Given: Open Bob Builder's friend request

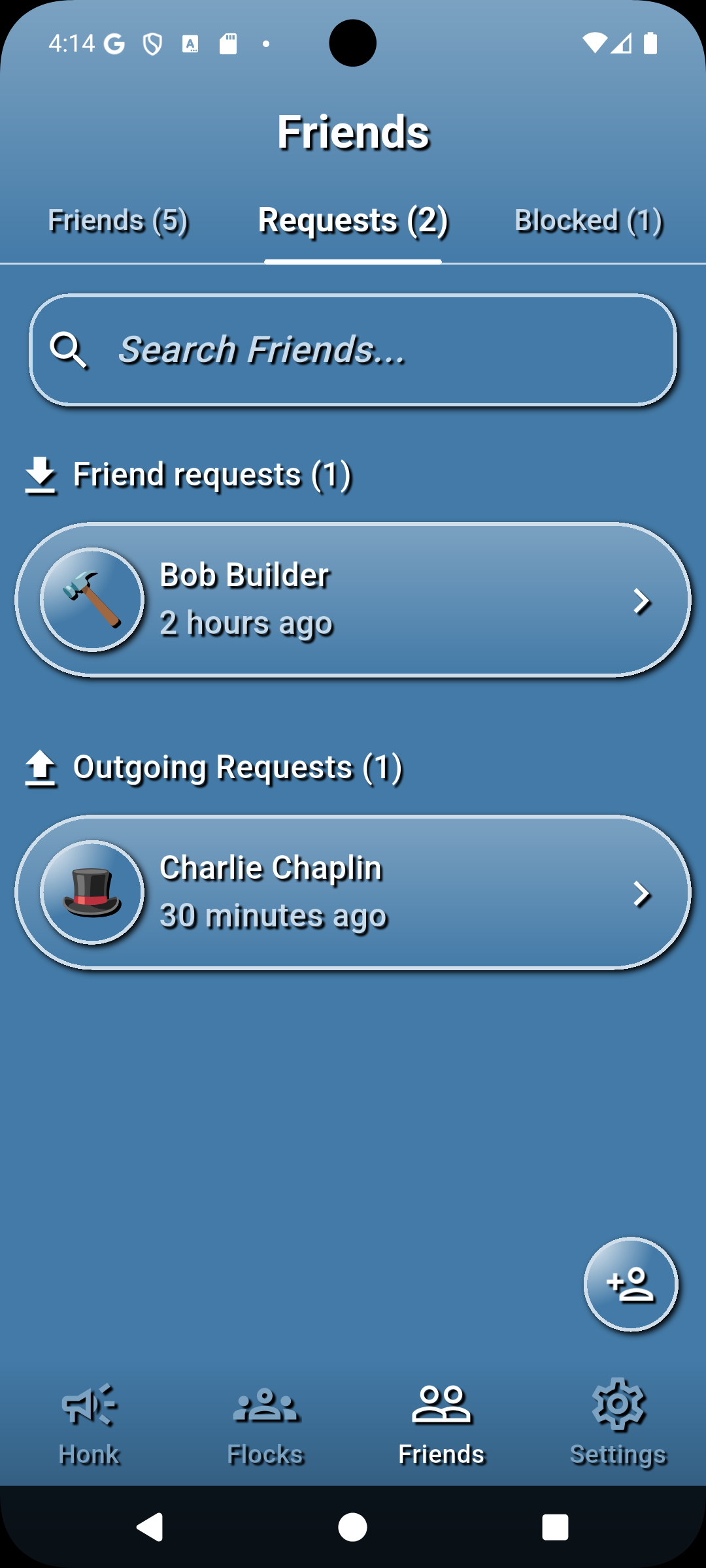Looking at the screenshot, I should pyautogui.click(x=353, y=600).
